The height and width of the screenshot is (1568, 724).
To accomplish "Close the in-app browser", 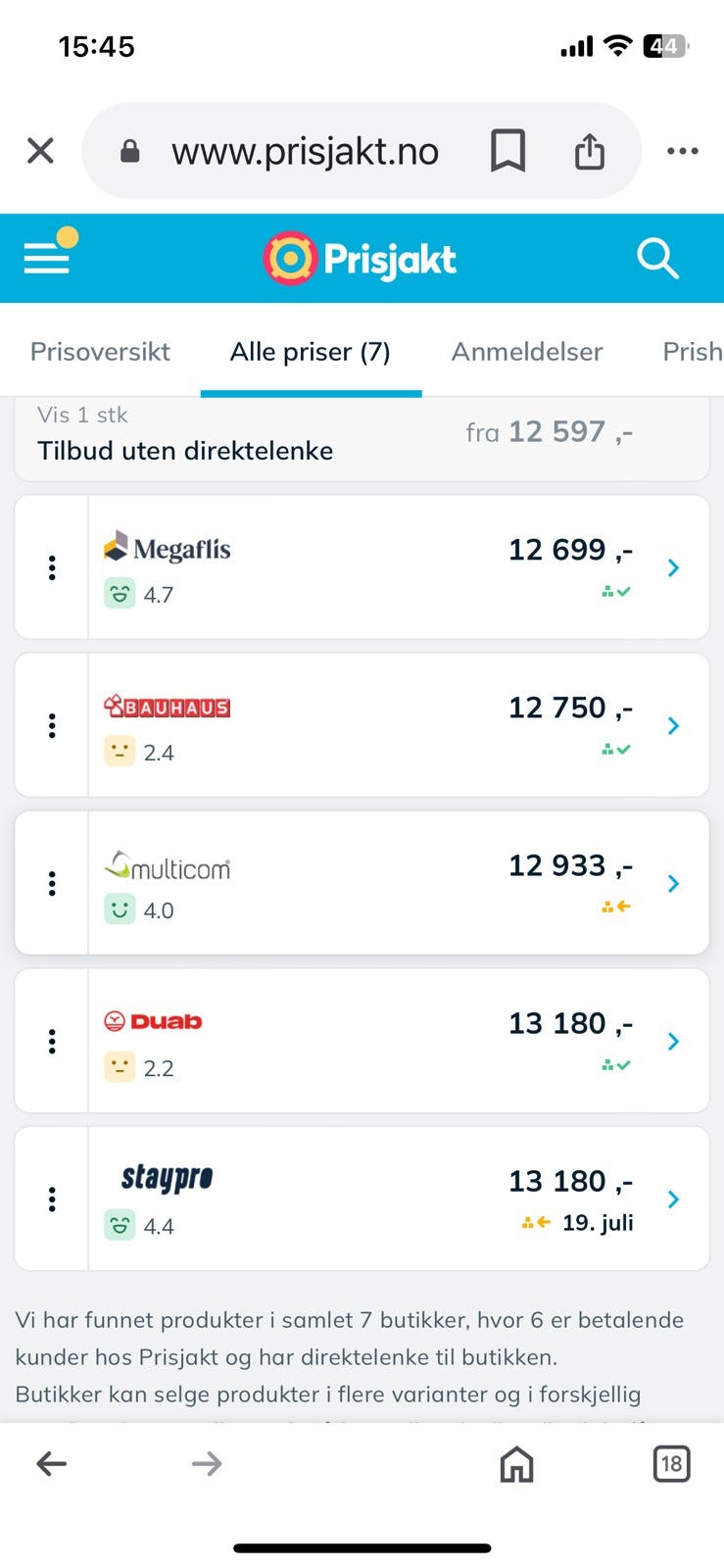I will click(x=40, y=151).
